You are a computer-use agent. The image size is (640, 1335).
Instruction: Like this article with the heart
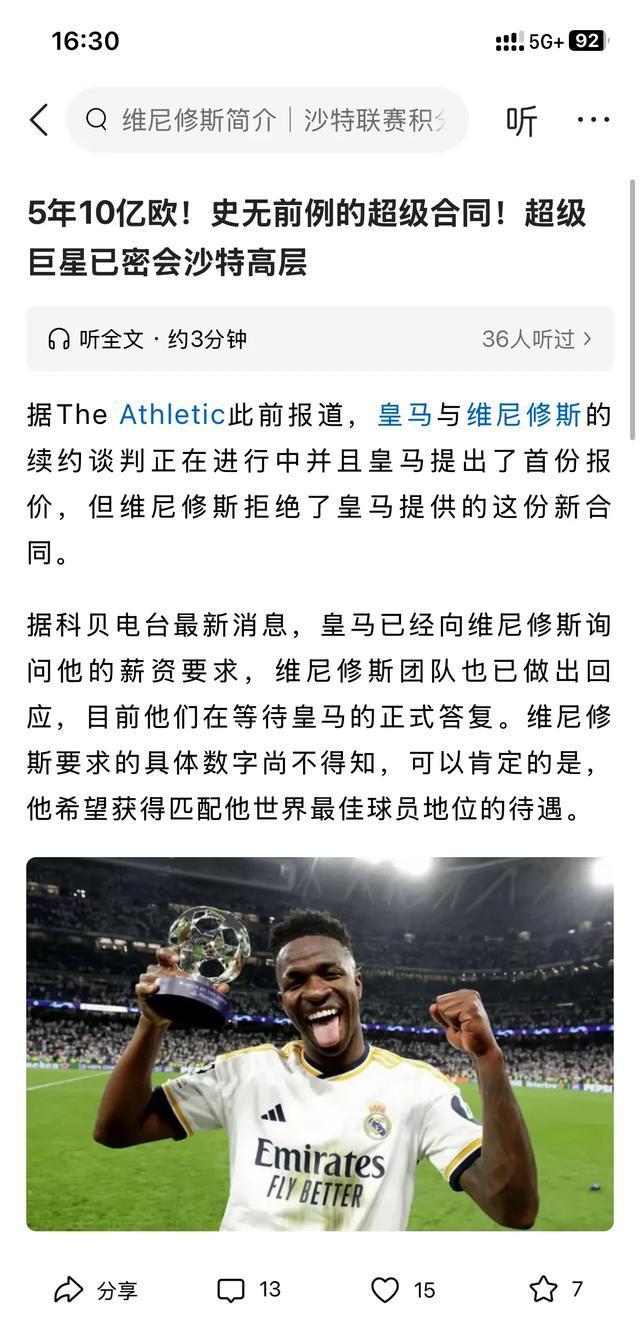(x=403, y=1290)
